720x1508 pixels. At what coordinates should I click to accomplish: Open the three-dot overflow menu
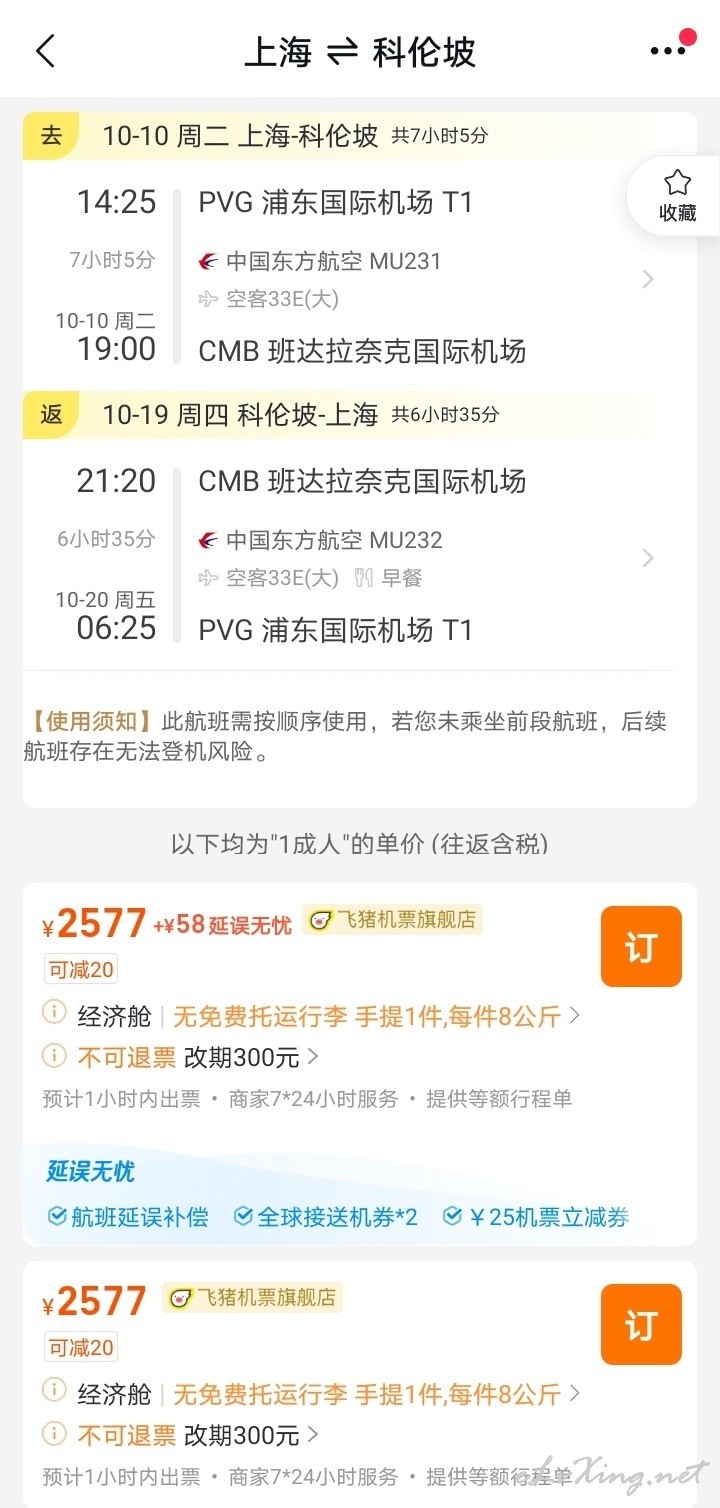(668, 51)
